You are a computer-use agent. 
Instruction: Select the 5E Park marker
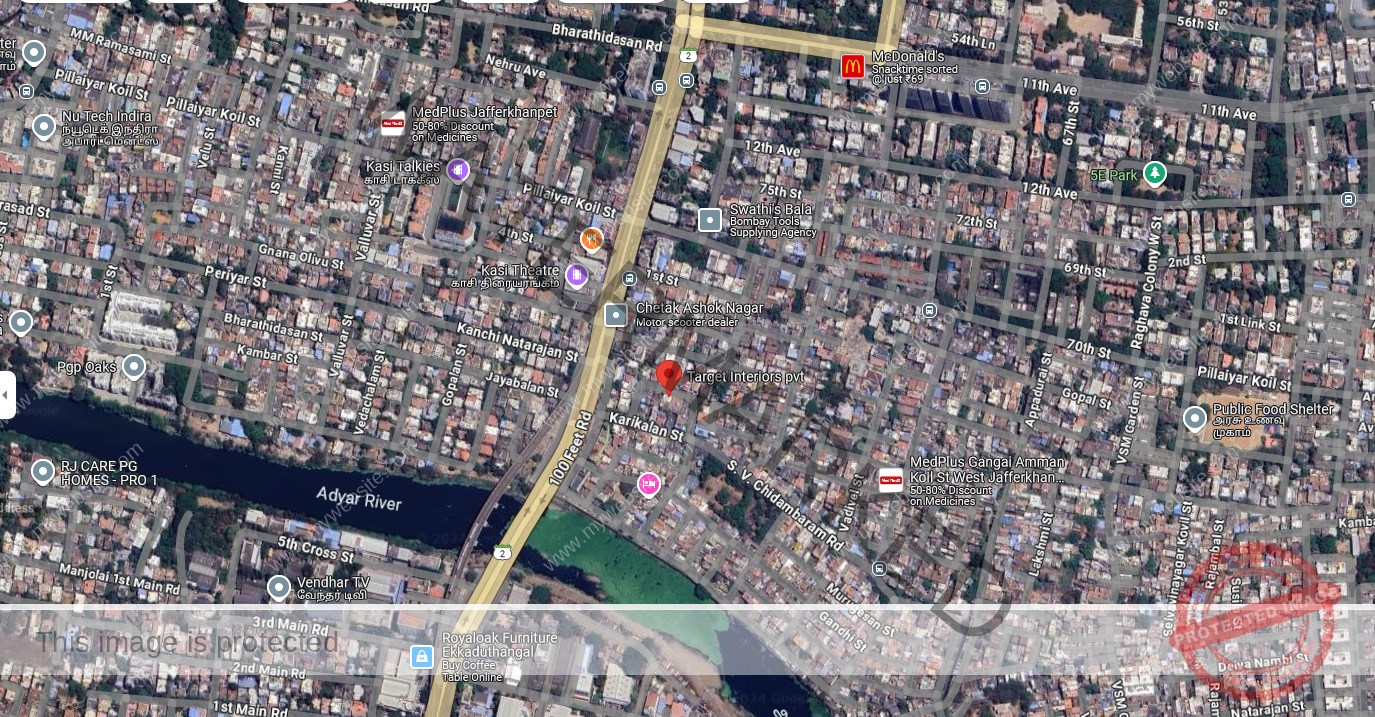pyautogui.click(x=1155, y=174)
